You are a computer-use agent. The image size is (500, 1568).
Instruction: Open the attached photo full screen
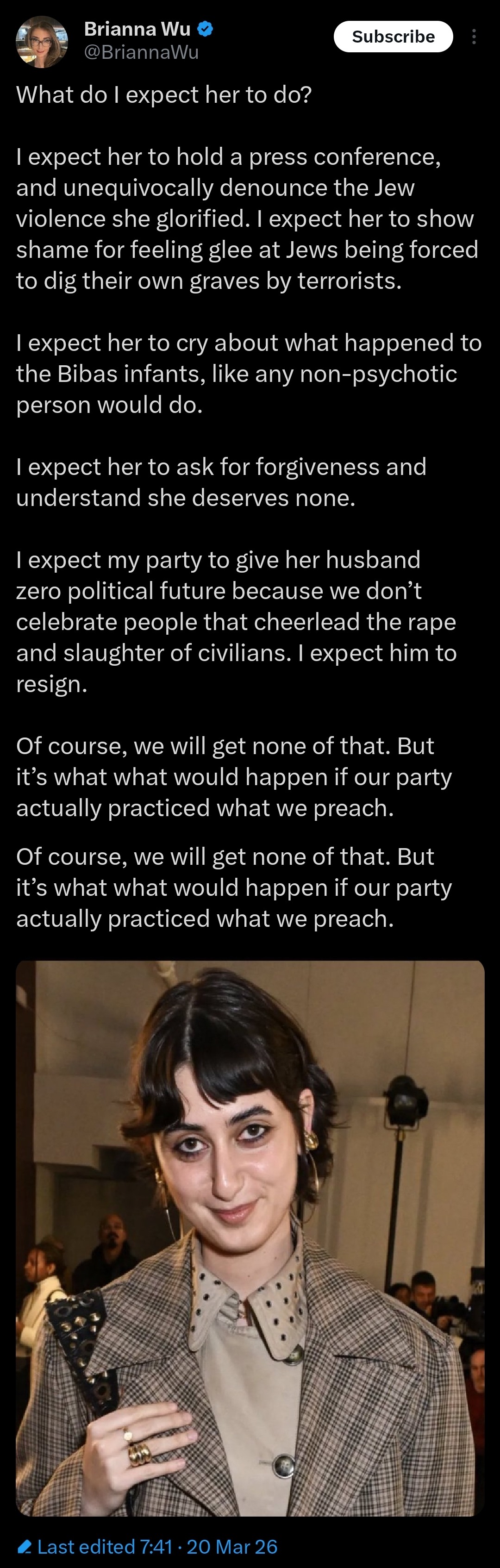(250, 1238)
